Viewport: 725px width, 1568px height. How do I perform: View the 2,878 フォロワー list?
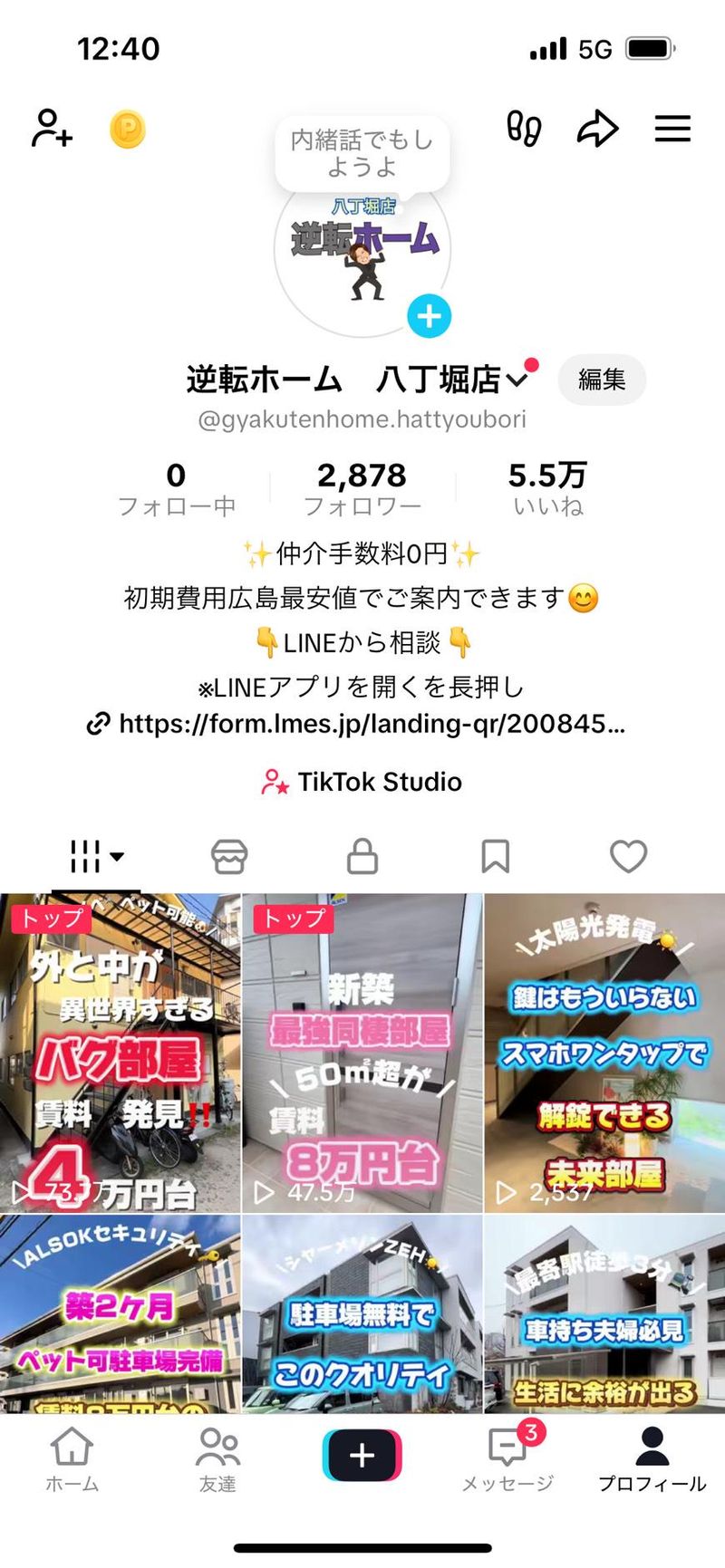click(x=362, y=488)
